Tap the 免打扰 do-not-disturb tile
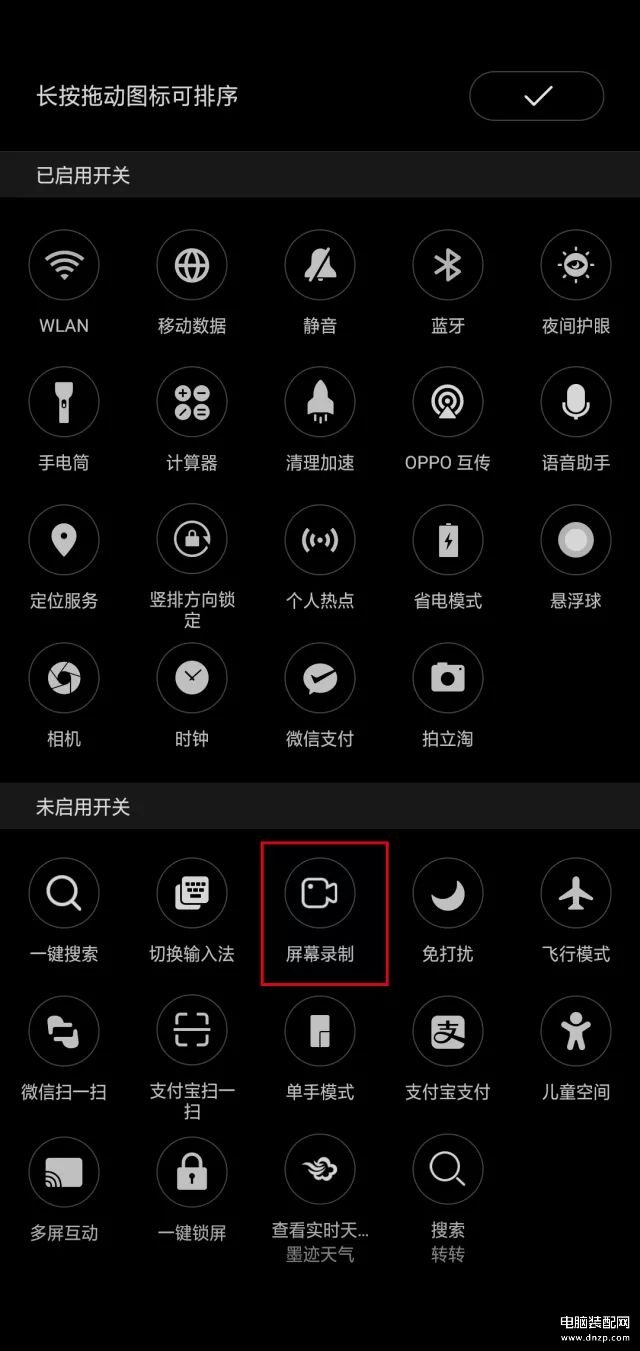Image resolution: width=640 pixels, height=1351 pixels. [448, 894]
